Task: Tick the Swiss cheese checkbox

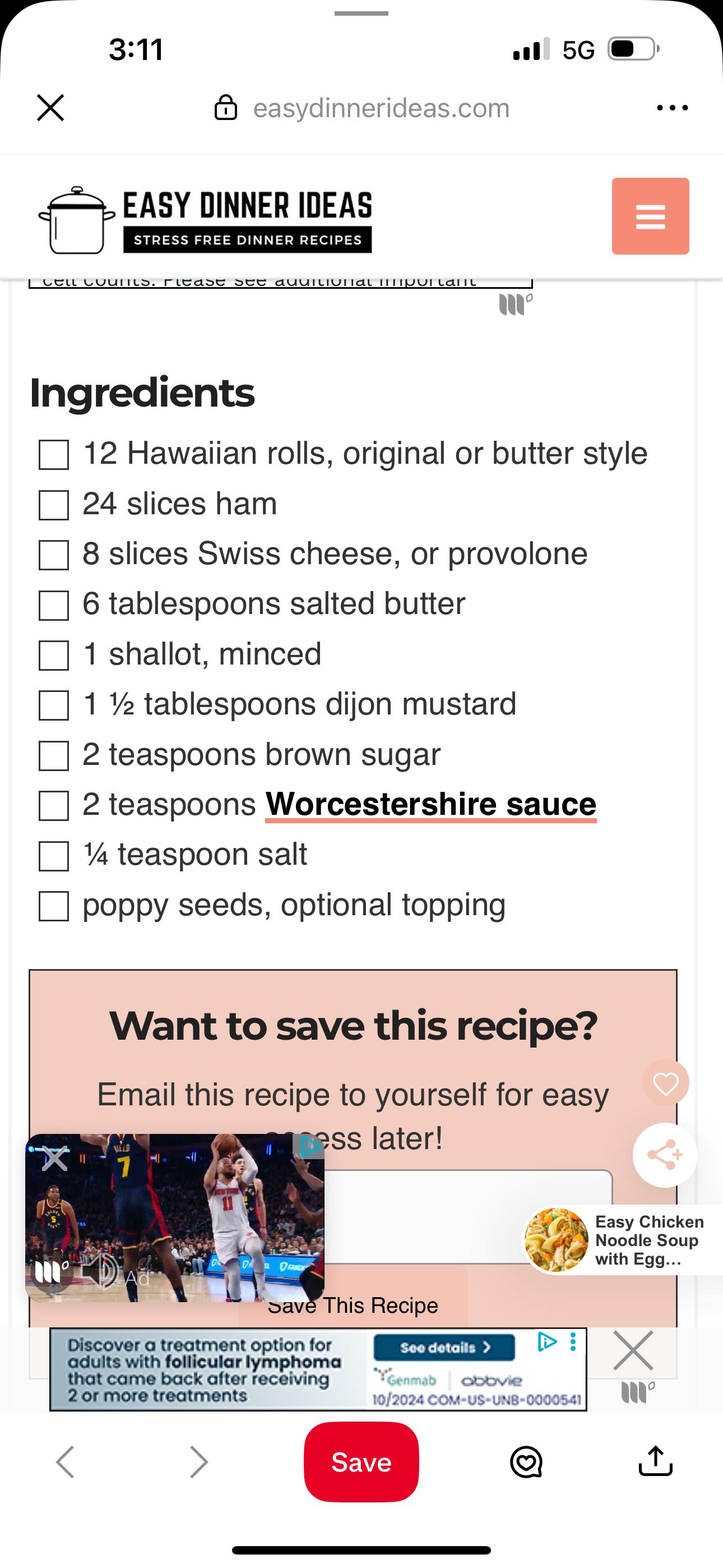Action: click(x=54, y=555)
